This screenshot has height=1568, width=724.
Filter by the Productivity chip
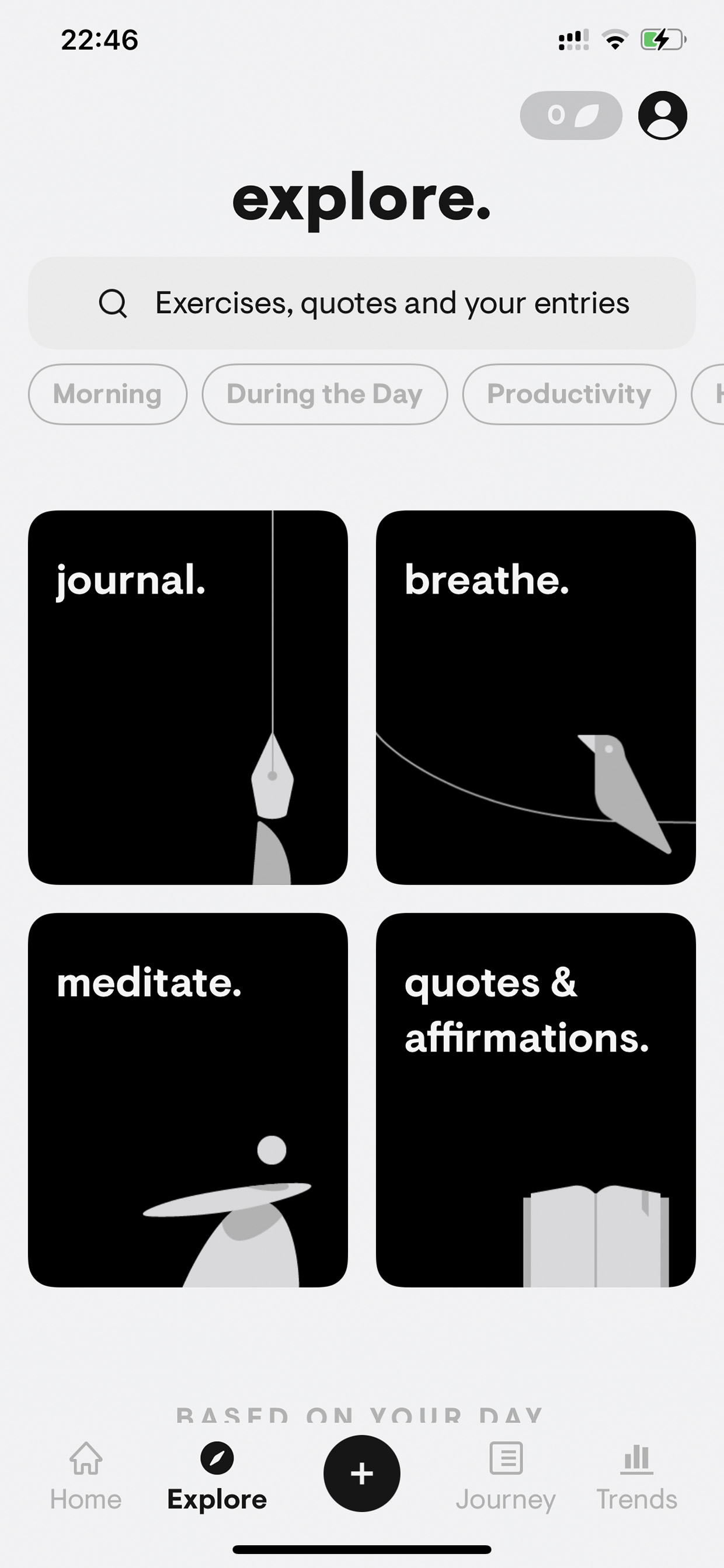pos(569,394)
